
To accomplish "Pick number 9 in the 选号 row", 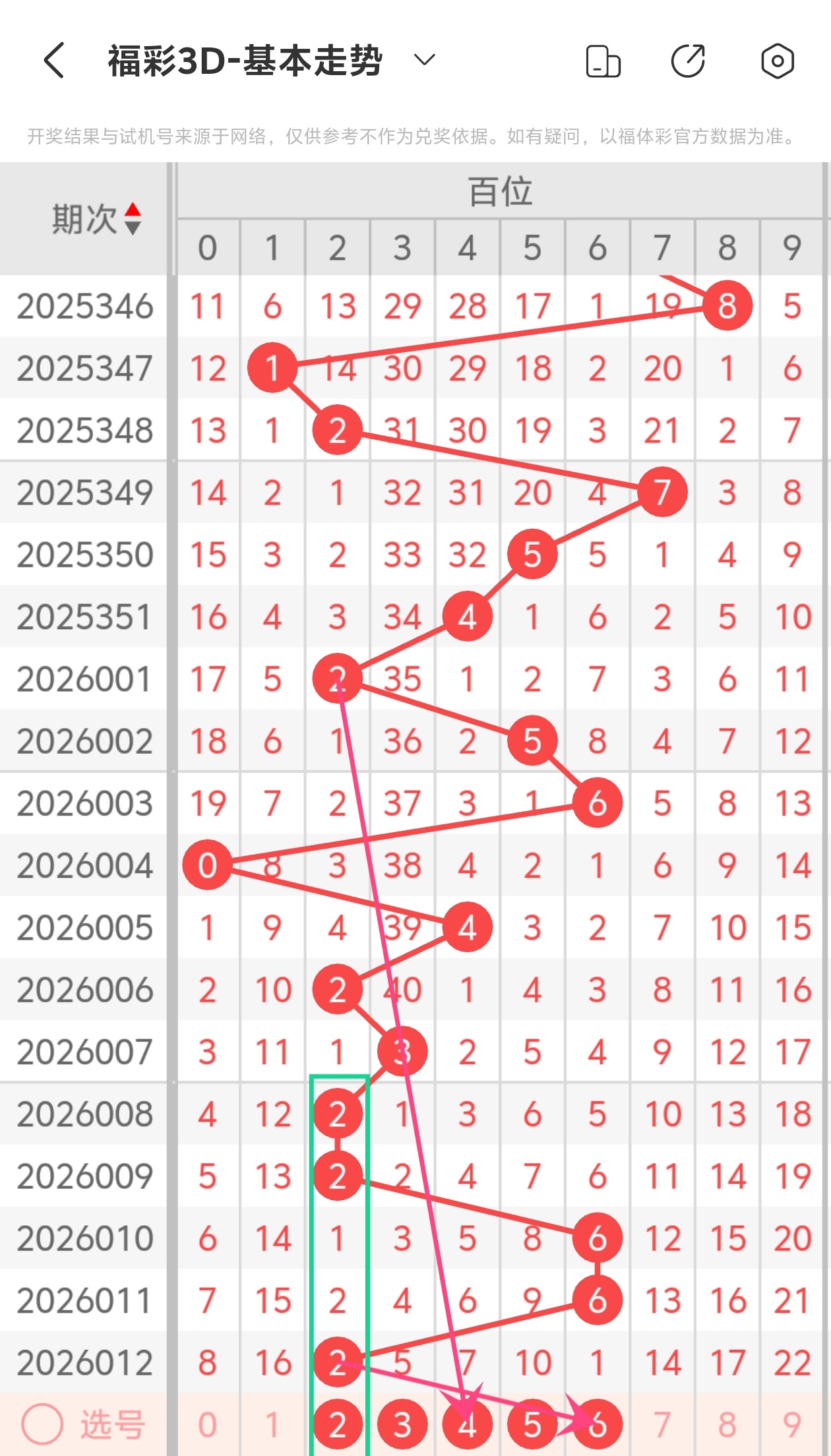I will [792, 1425].
